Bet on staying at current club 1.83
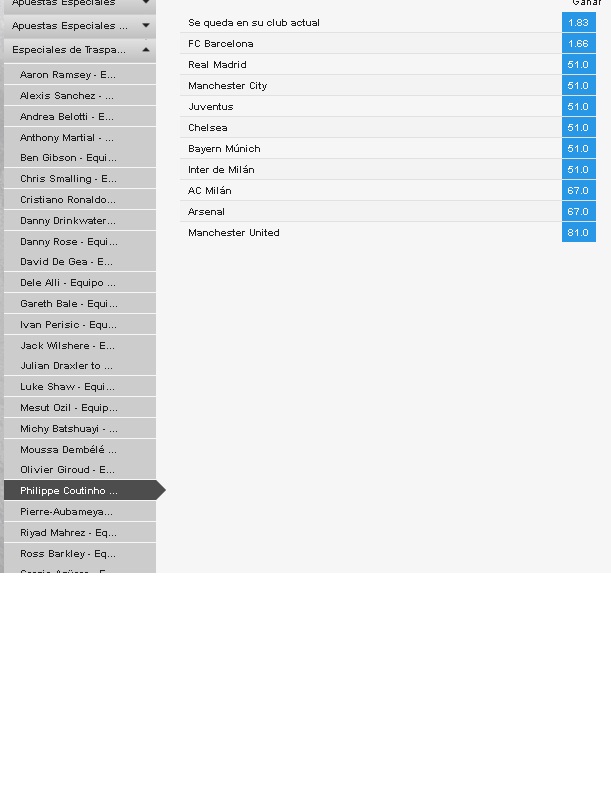Viewport: 611px width, 786px height. (578, 22)
